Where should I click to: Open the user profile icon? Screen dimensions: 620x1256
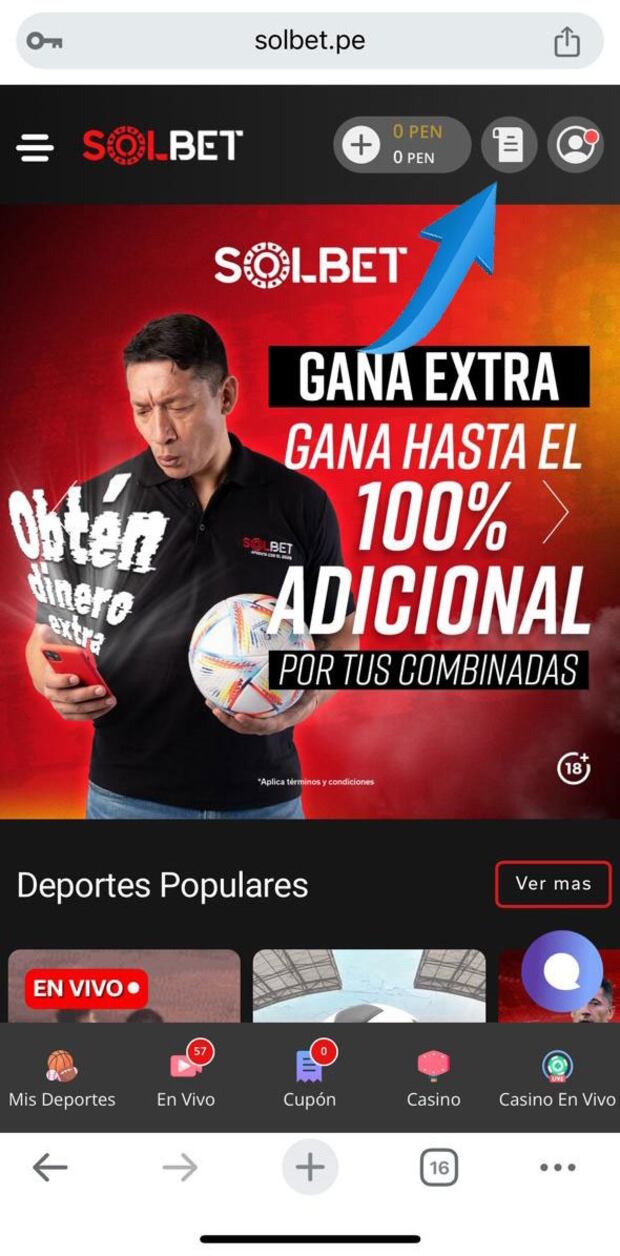click(576, 146)
